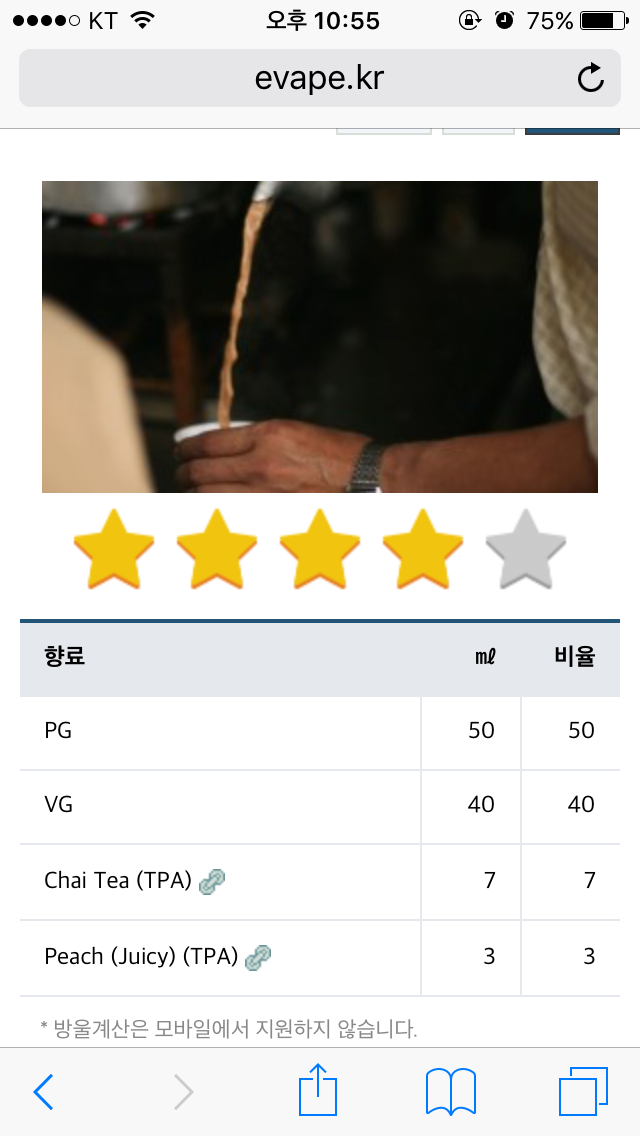Reload the page
The height and width of the screenshot is (1136, 640).
[591, 78]
